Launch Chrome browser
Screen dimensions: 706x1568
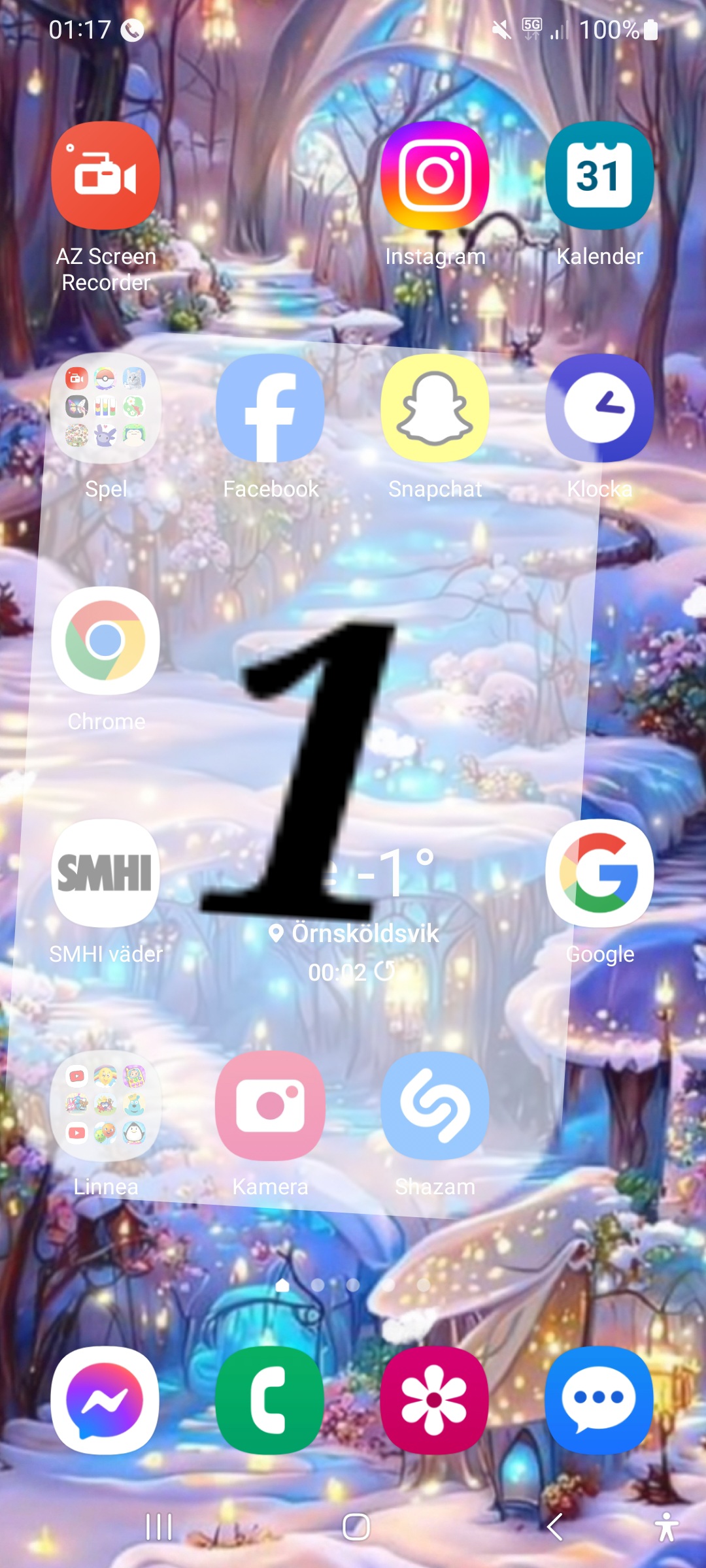tap(105, 640)
